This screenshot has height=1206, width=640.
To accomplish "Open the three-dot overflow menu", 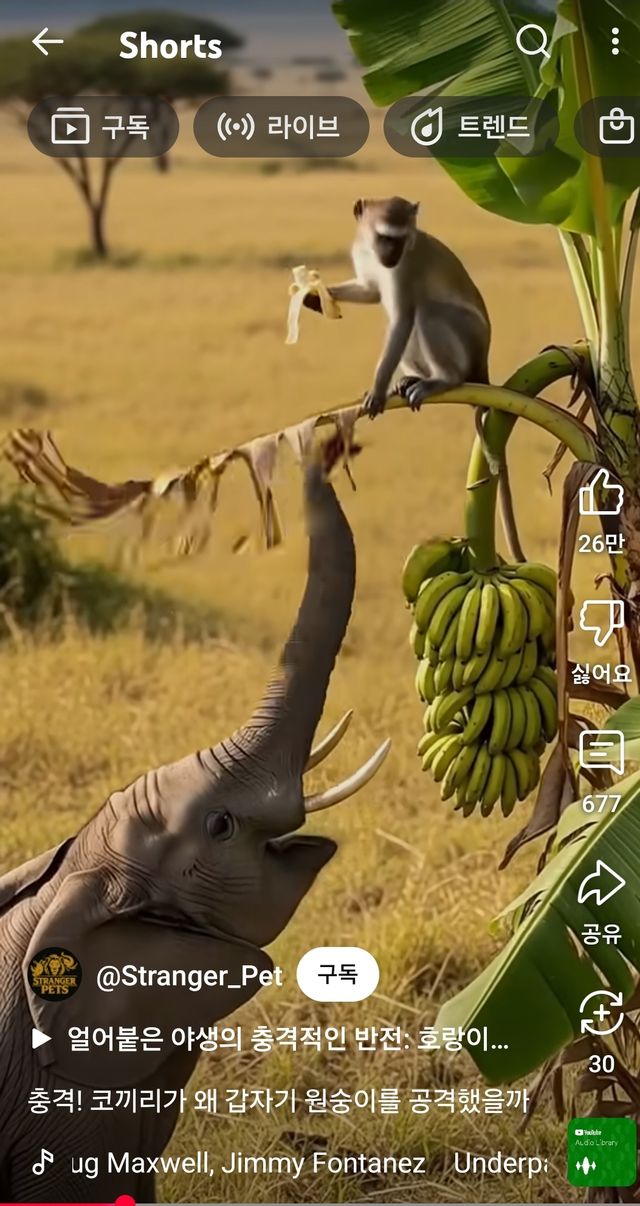I will point(614,42).
